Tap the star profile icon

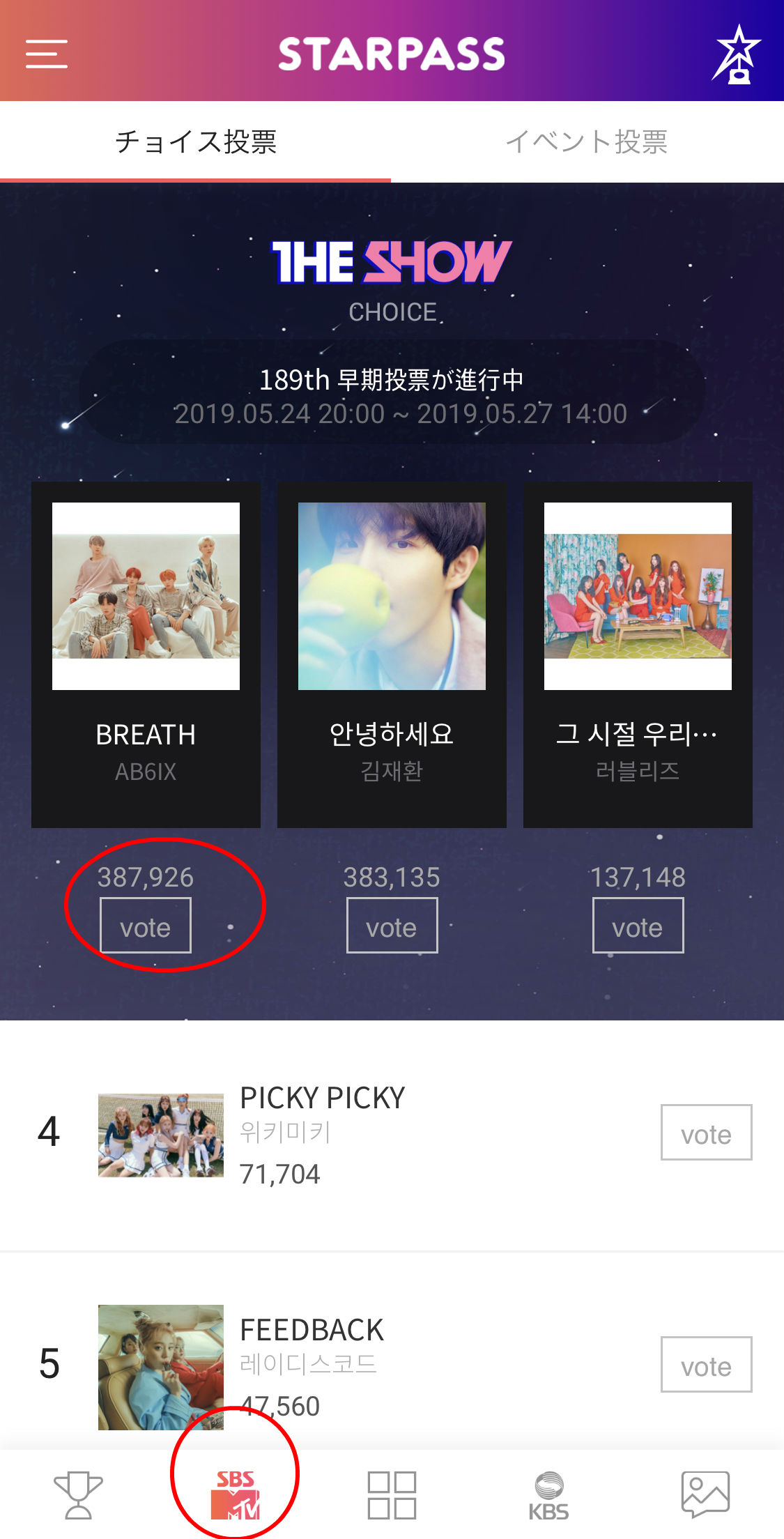click(737, 55)
